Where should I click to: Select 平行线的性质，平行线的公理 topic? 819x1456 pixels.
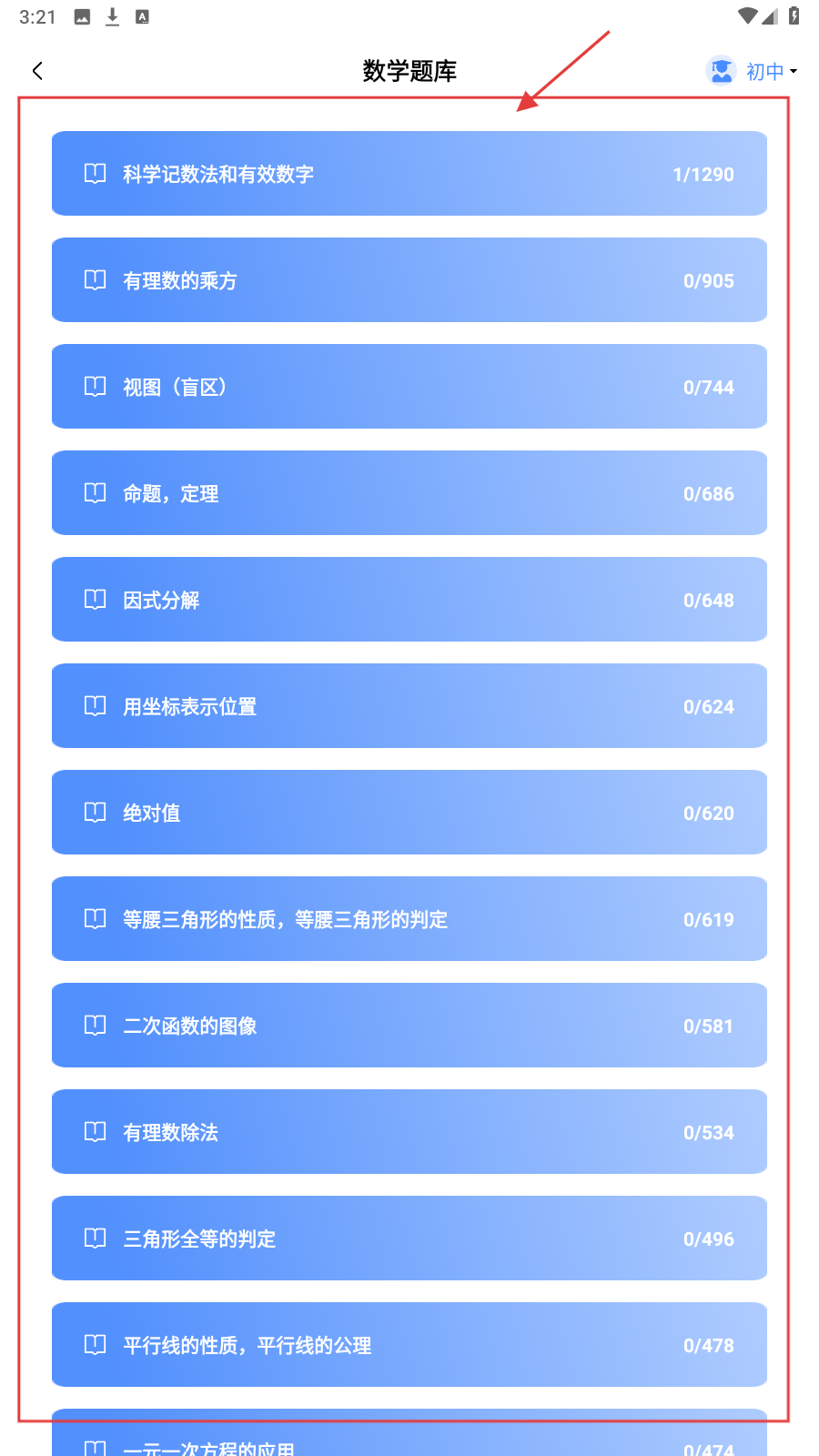409,1345
